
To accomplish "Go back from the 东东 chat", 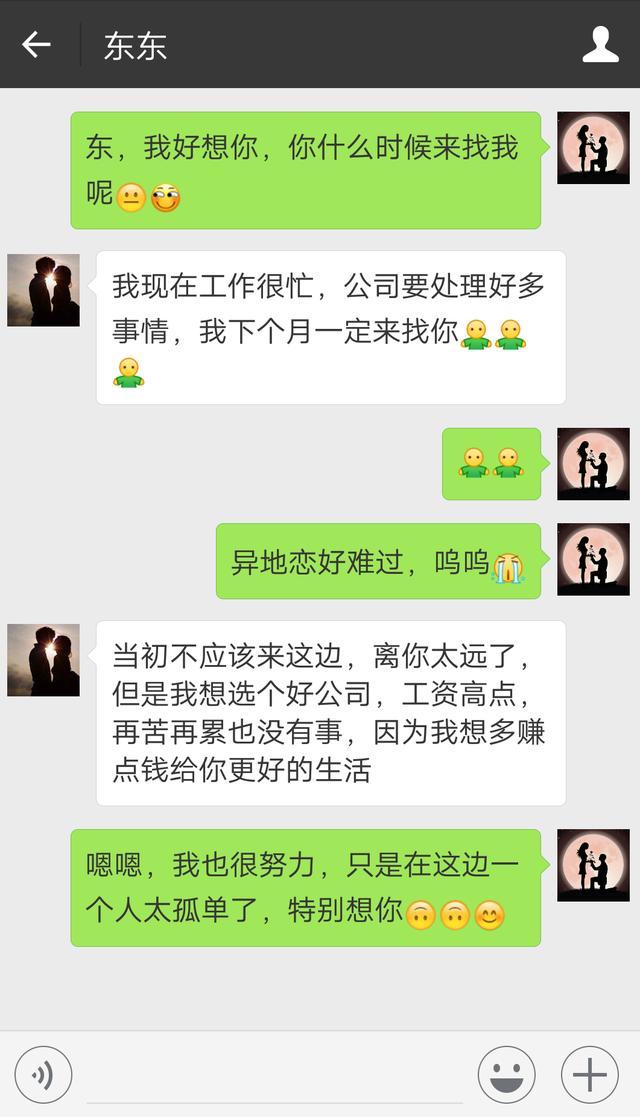I will point(36,45).
